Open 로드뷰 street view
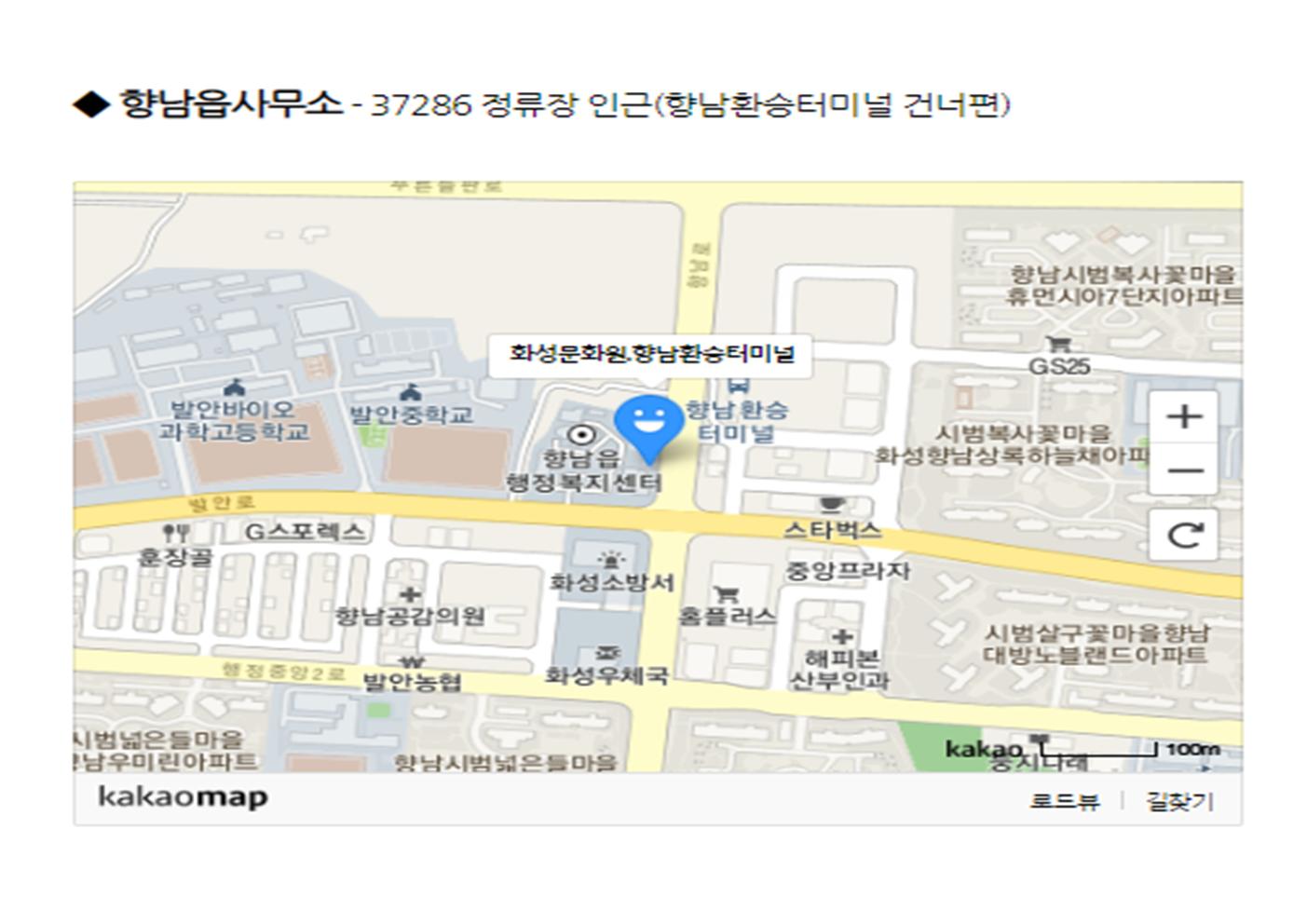The width and height of the screenshot is (1307, 924). point(1064,801)
